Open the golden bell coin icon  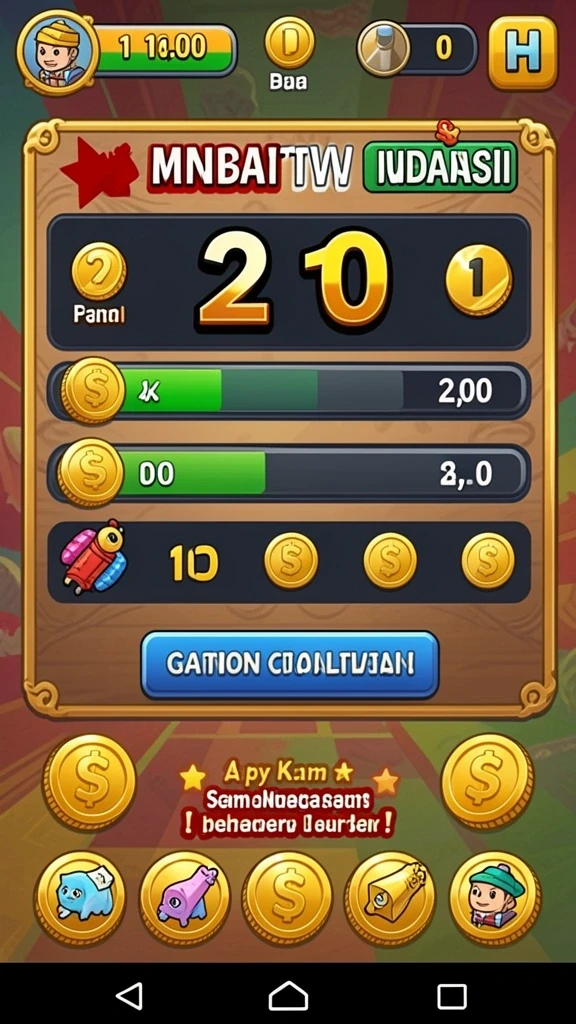[390, 898]
